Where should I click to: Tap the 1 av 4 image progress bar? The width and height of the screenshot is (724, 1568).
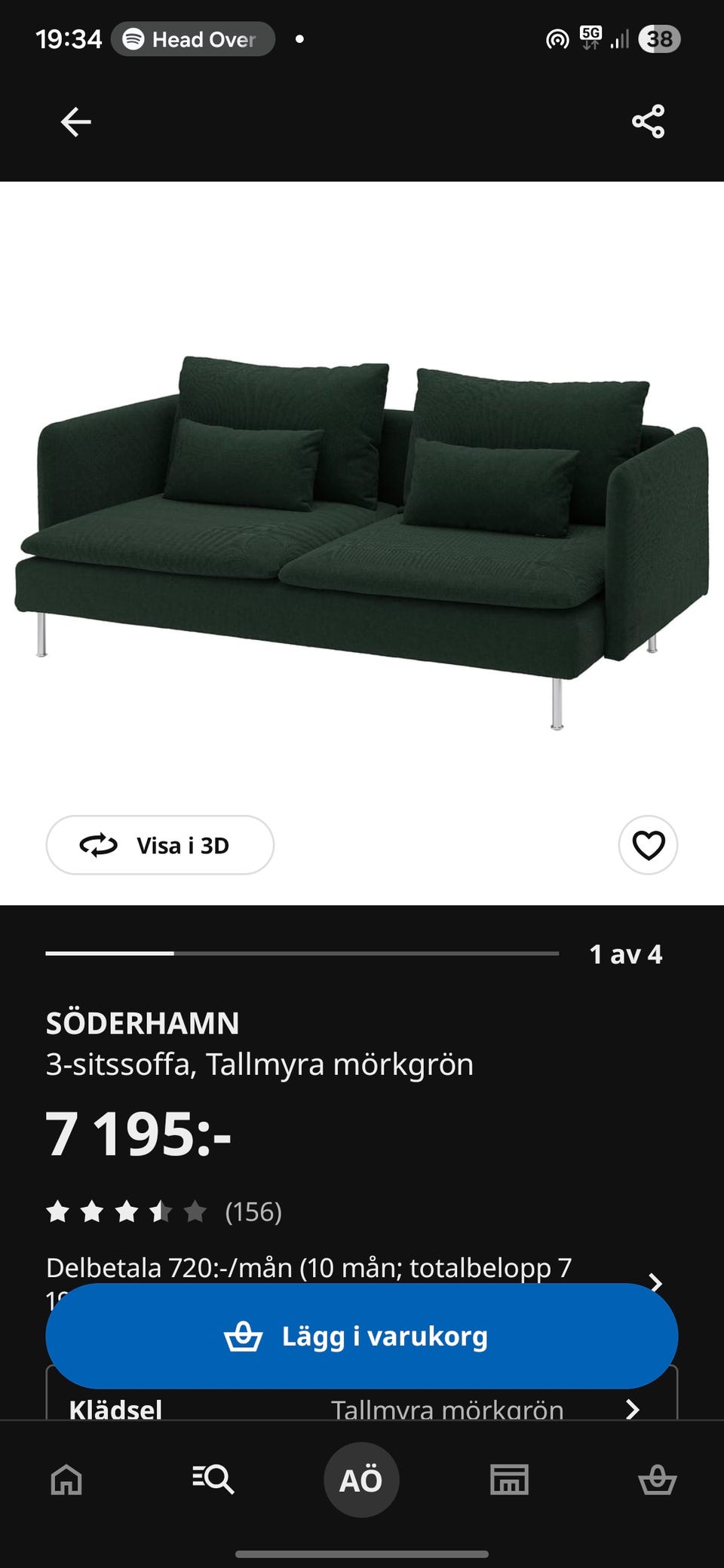(x=302, y=955)
